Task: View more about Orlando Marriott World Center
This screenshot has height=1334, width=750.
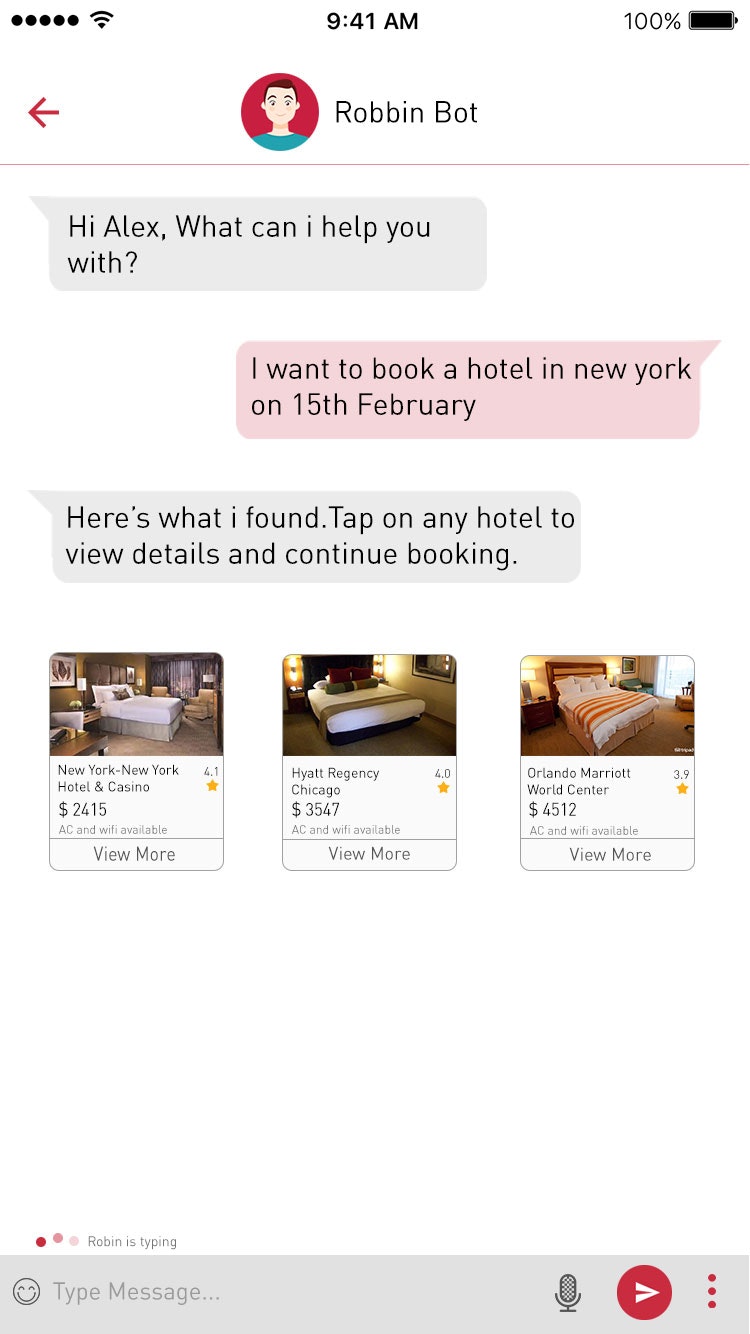Action: (609, 855)
